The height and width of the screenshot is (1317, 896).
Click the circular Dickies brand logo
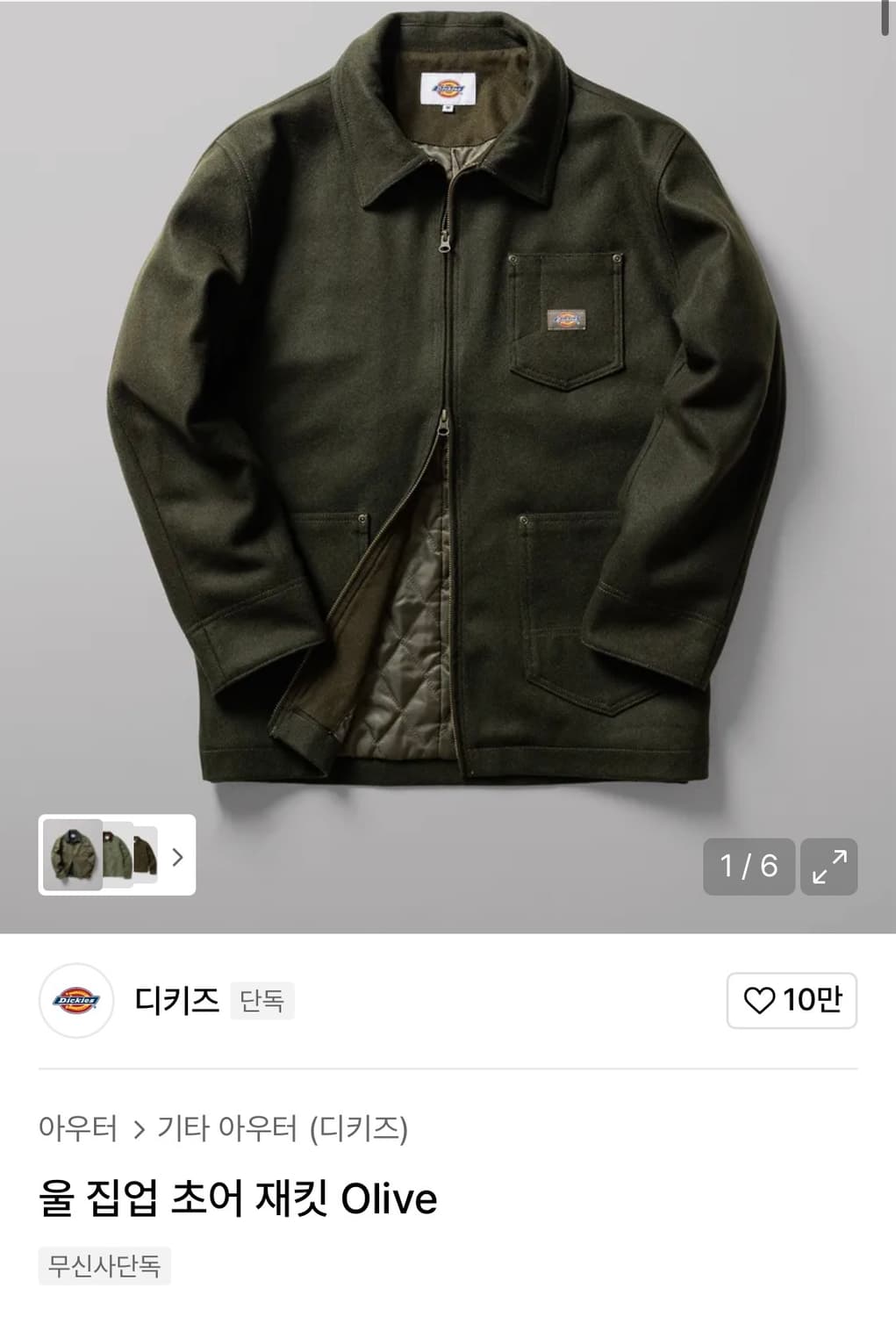pos(78,998)
